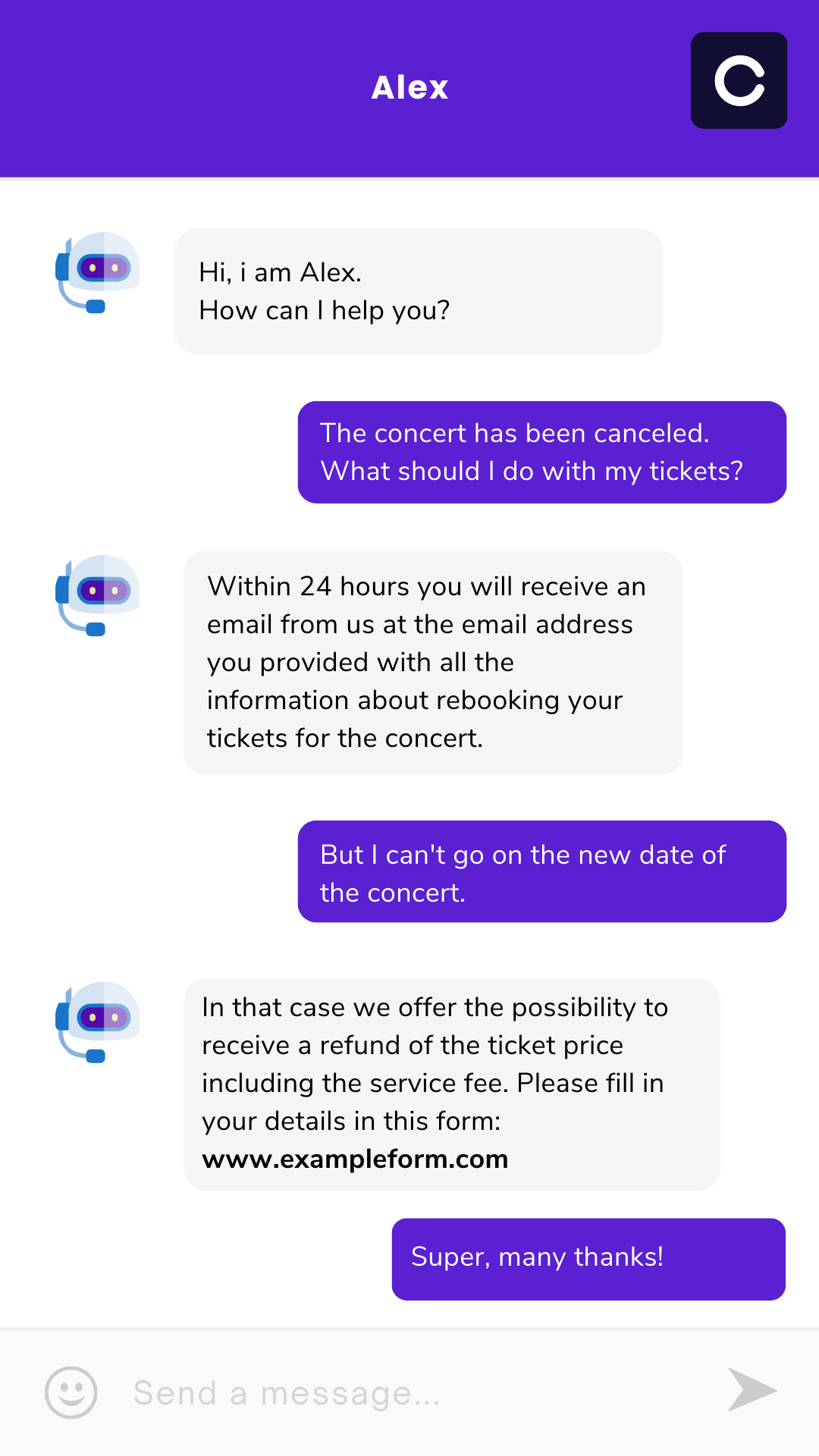Focus the Send a message field
This screenshot has height=1456, width=819.
click(x=409, y=1393)
